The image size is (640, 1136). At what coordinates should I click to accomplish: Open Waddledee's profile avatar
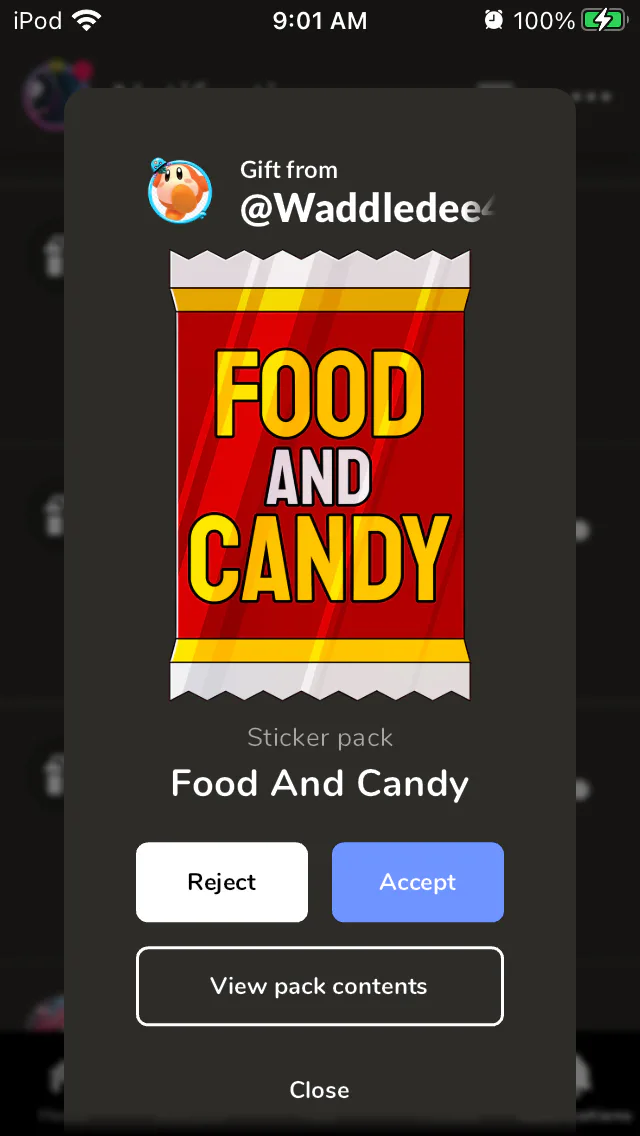180,191
